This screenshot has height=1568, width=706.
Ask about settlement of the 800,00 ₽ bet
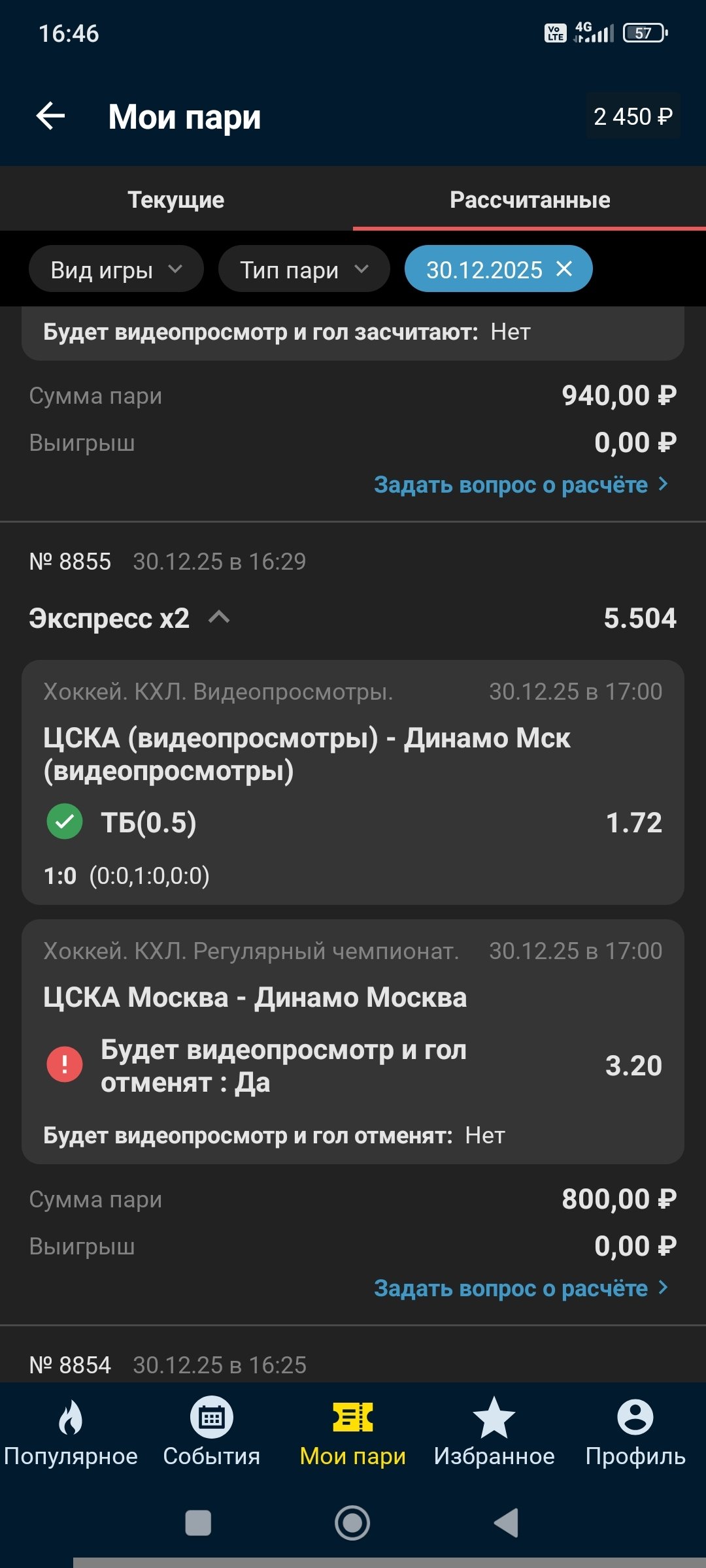coord(520,1288)
